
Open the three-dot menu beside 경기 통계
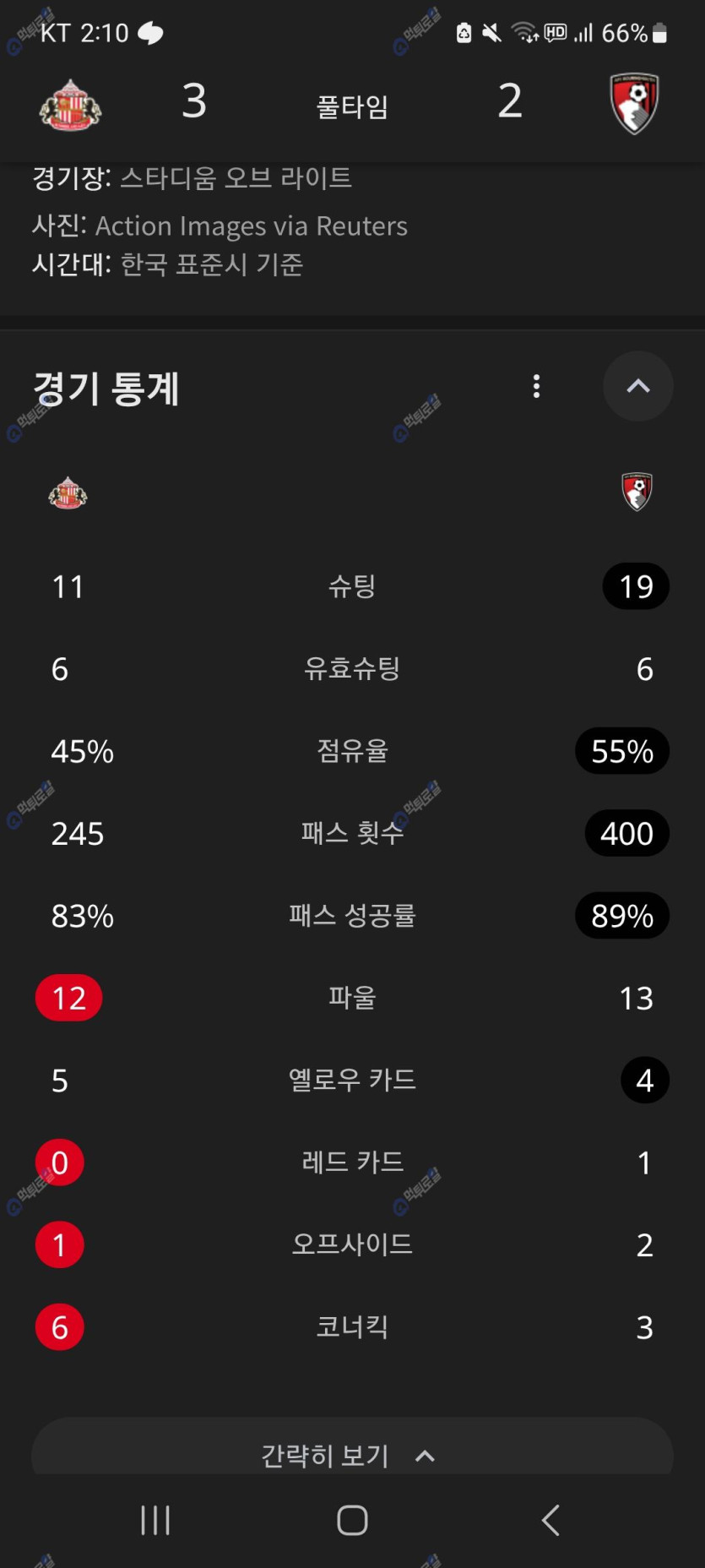(536, 387)
